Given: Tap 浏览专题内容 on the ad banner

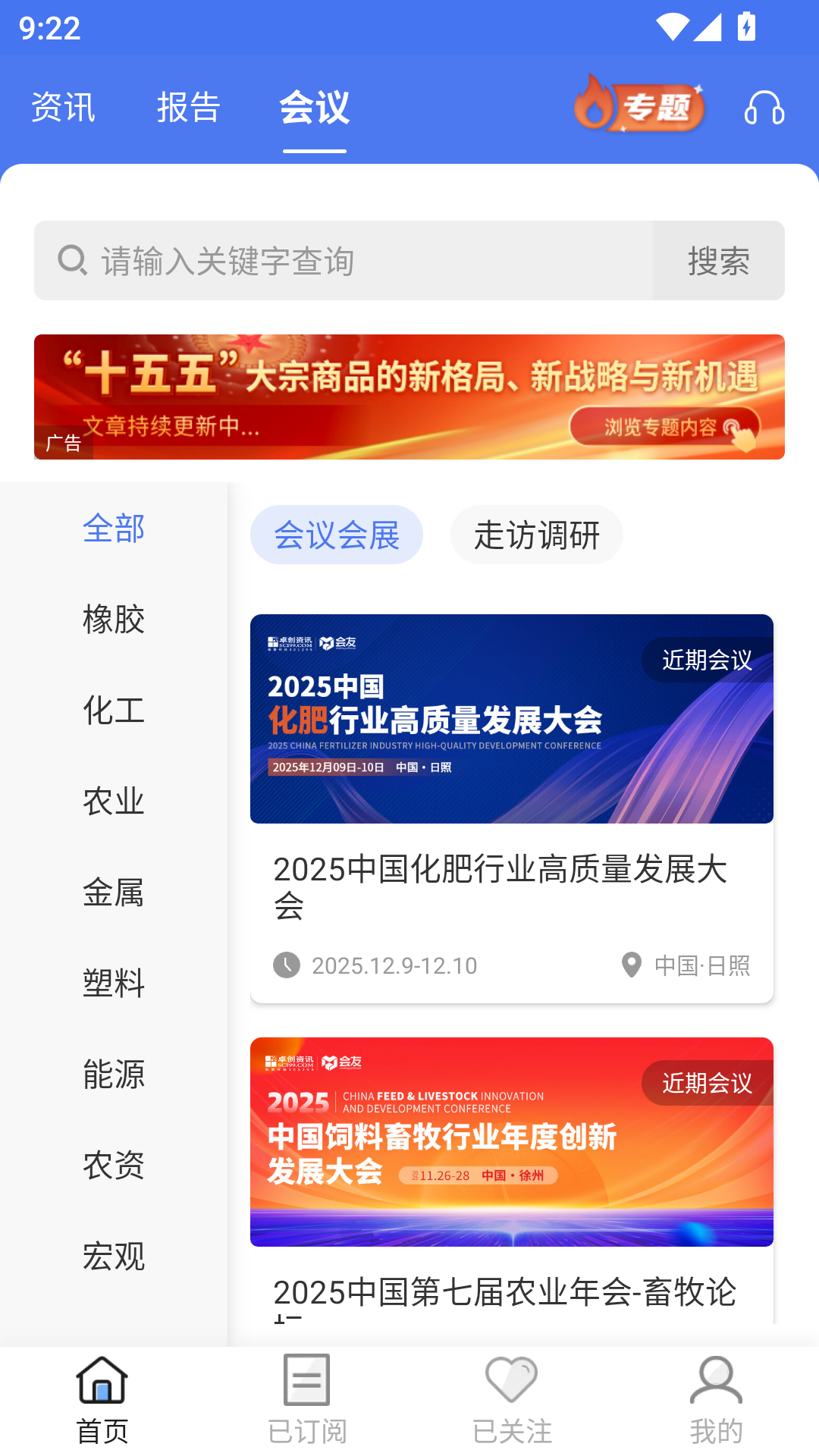Looking at the screenshot, I should (662, 427).
